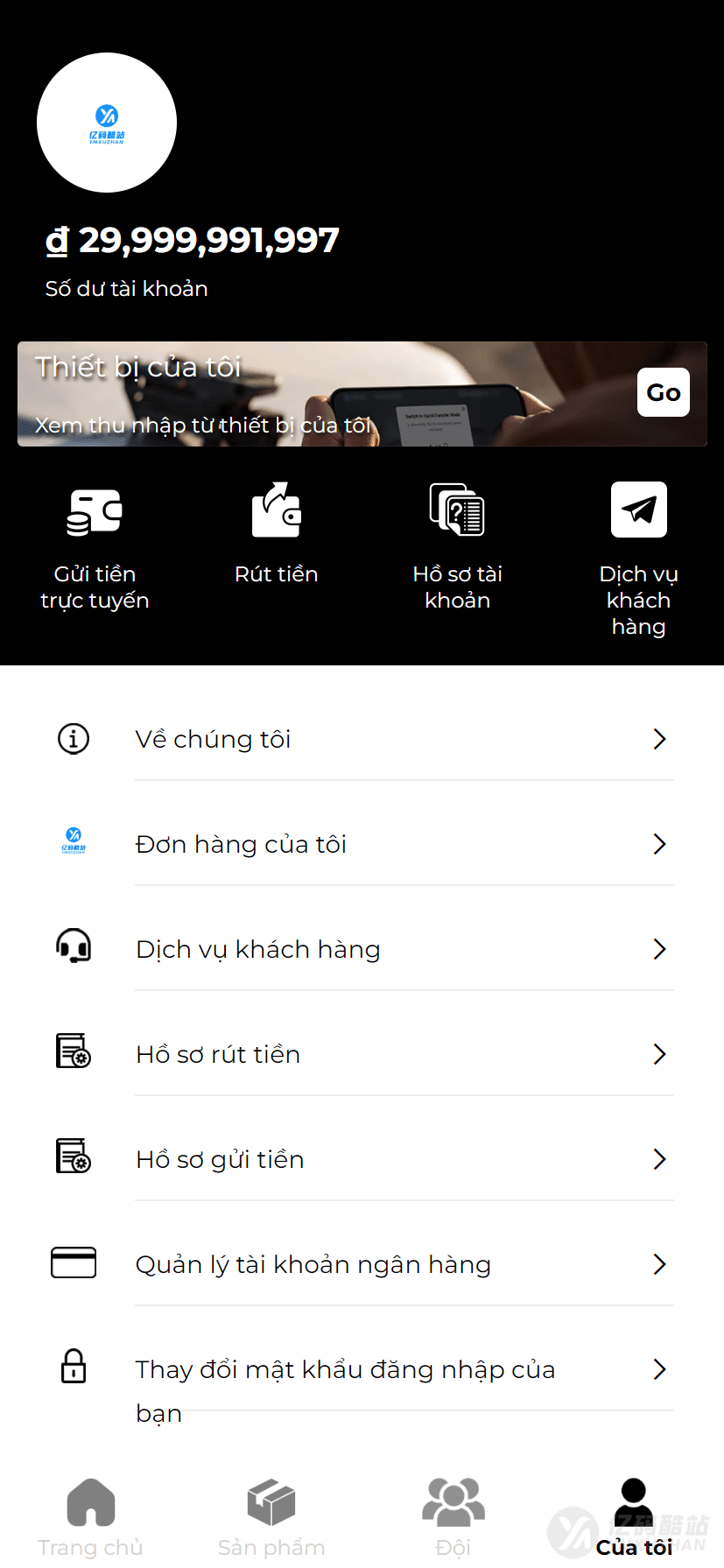Click the bank card icon beside Quản lý tài khoản
This screenshot has height=1568, width=724.
coord(73,1262)
